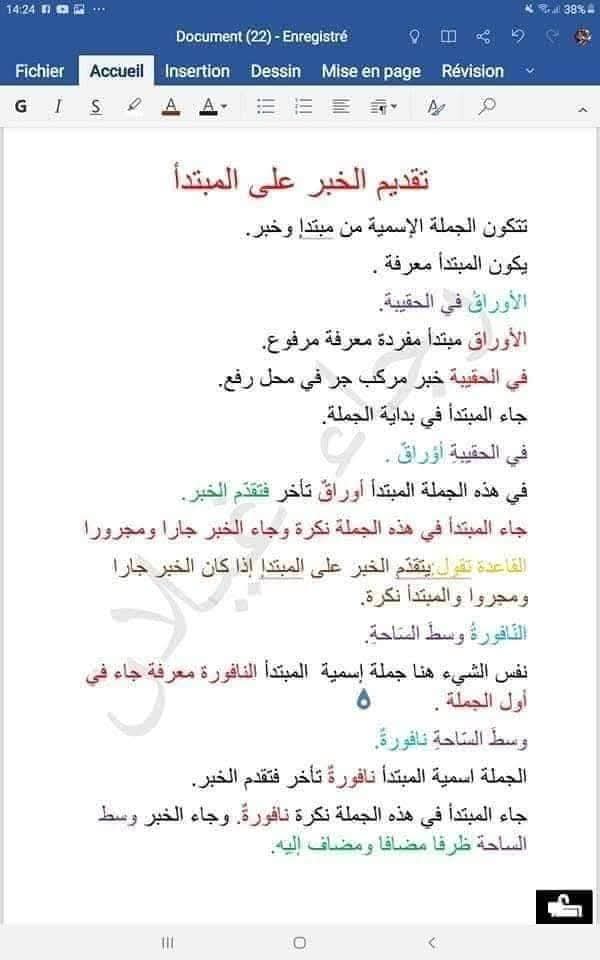This screenshot has width=600, height=960.
Task: Undo the last action
Action: (517, 37)
